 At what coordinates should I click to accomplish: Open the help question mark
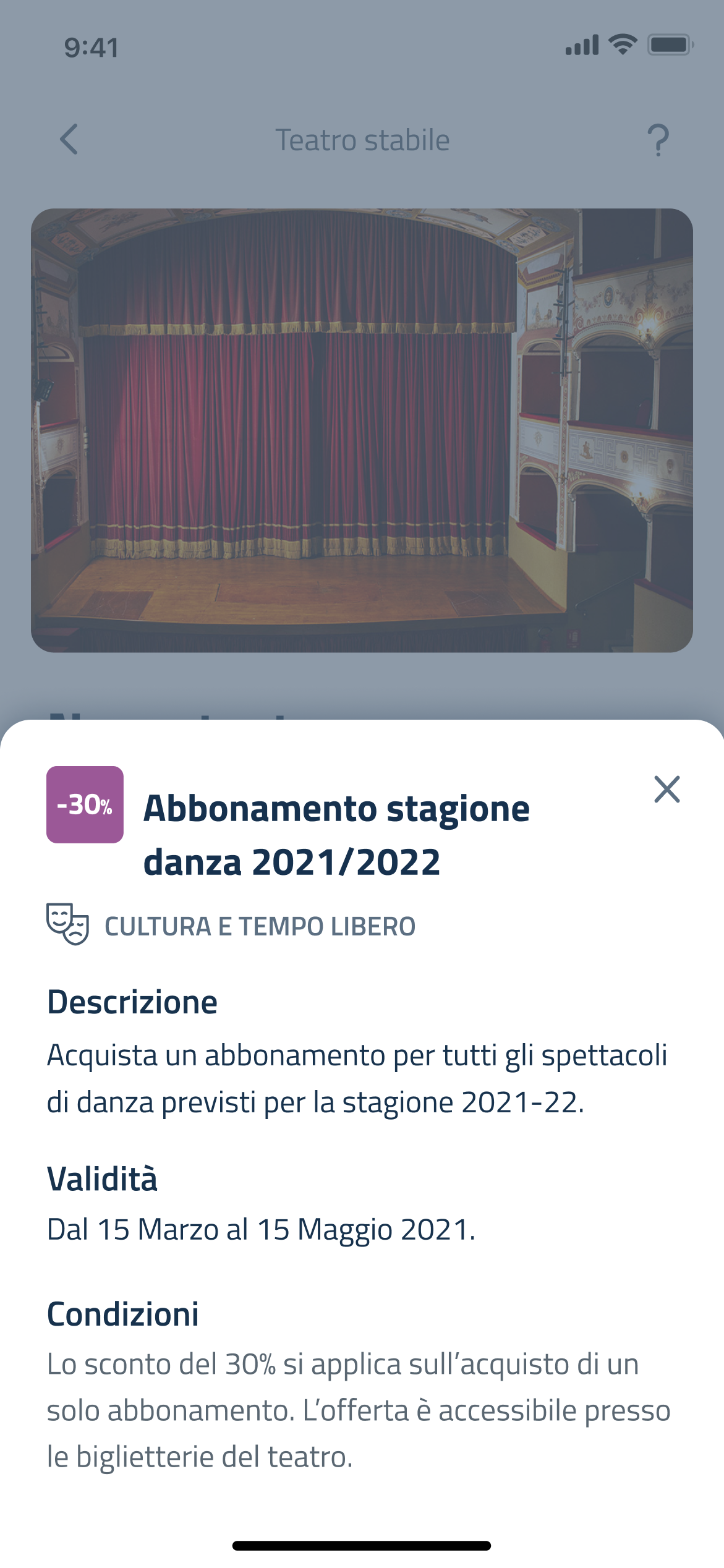tap(658, 140)
